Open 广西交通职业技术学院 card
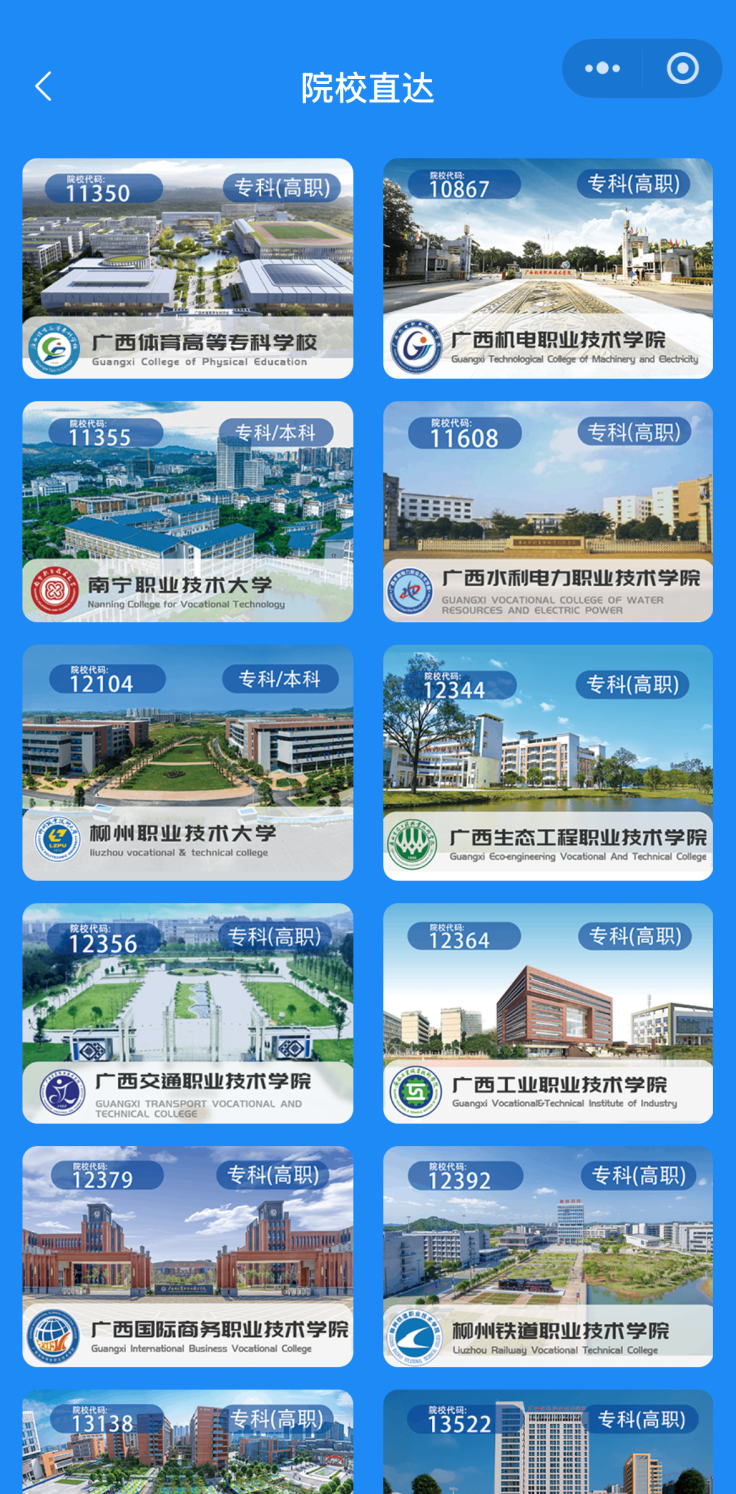This screenshot has width=736, height=1494. point(188,1013)
